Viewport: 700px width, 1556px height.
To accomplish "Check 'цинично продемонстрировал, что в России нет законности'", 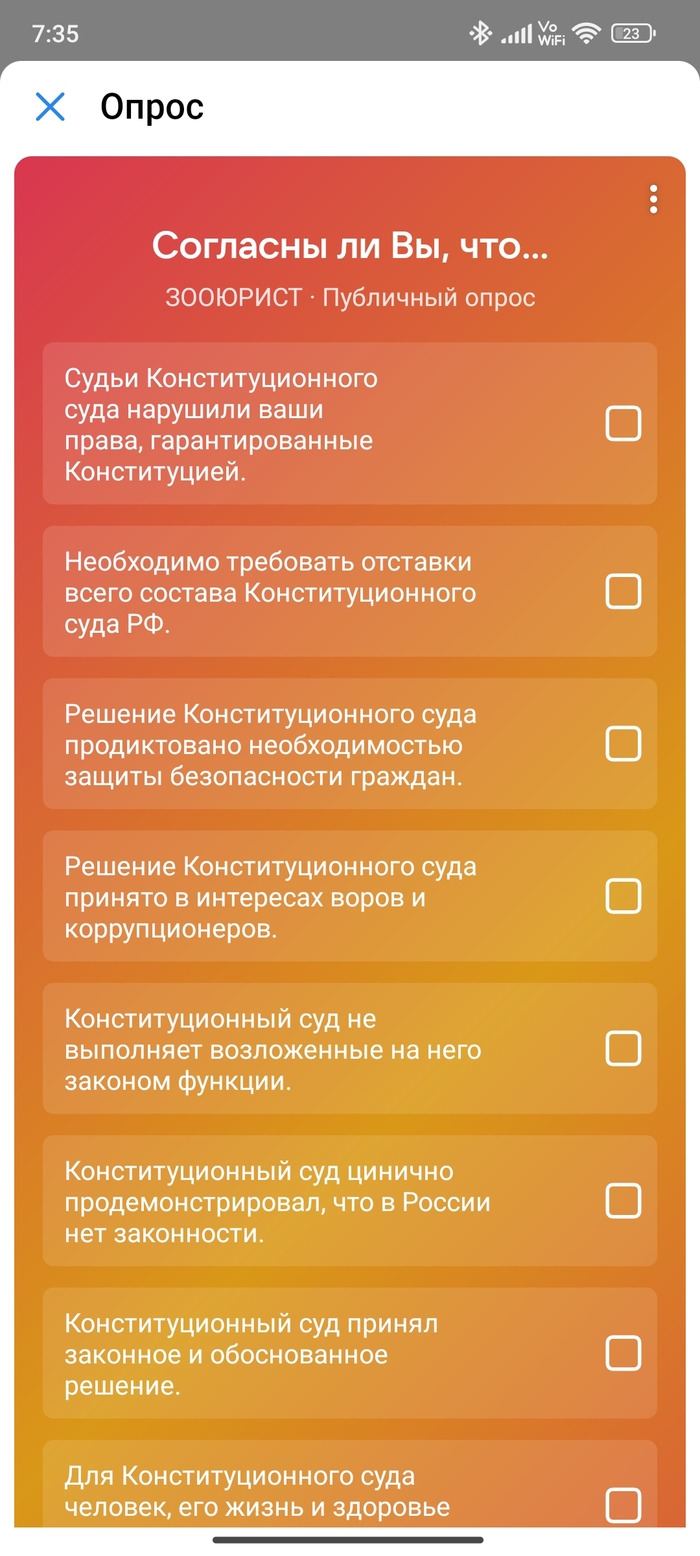I will pyautogui.click(x=623, y=1201).
